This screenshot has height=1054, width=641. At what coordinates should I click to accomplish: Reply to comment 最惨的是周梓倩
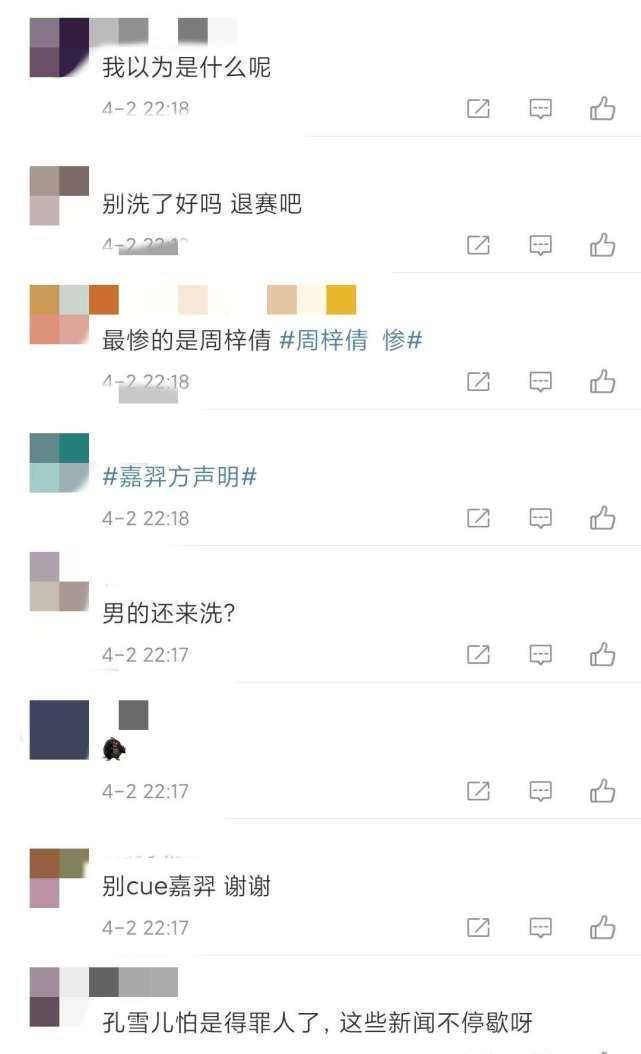pos(540,381)
